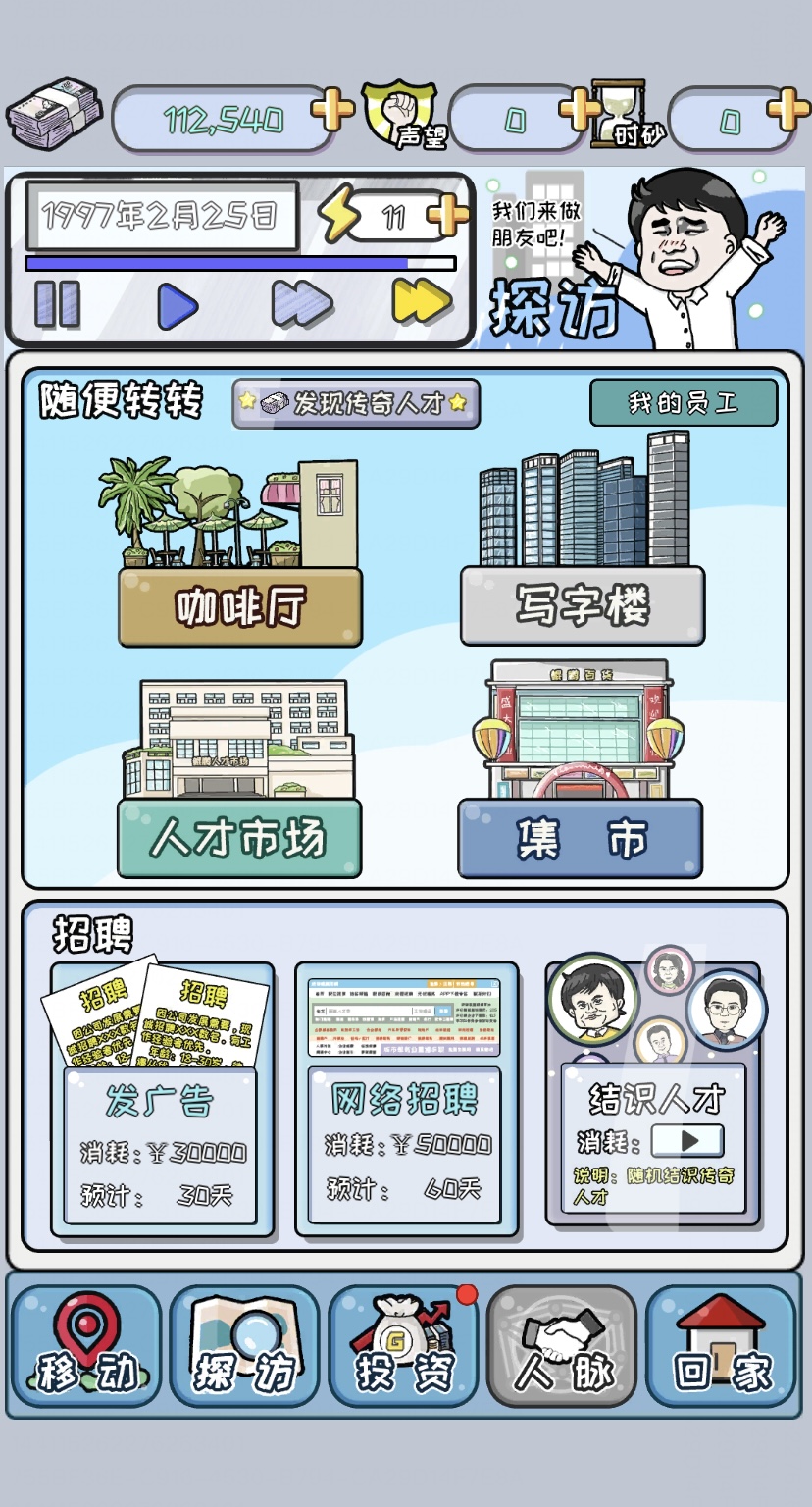The image size is (812, 1507).
Task: Add energy with the lightning plus icon
Action: tap(448, 215)
